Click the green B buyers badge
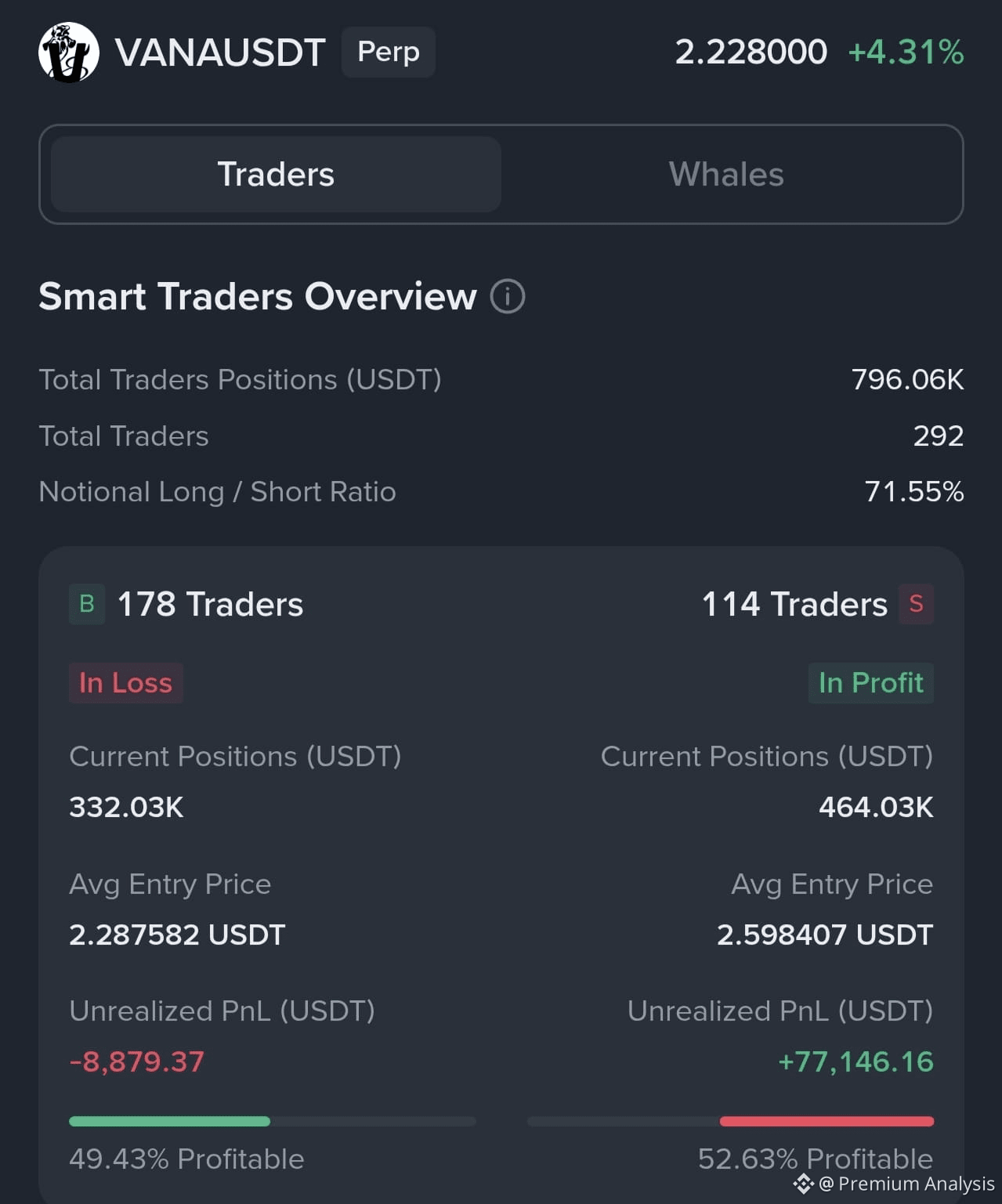The width and height of the screenshot is (1002, 1204). [86, 603]
